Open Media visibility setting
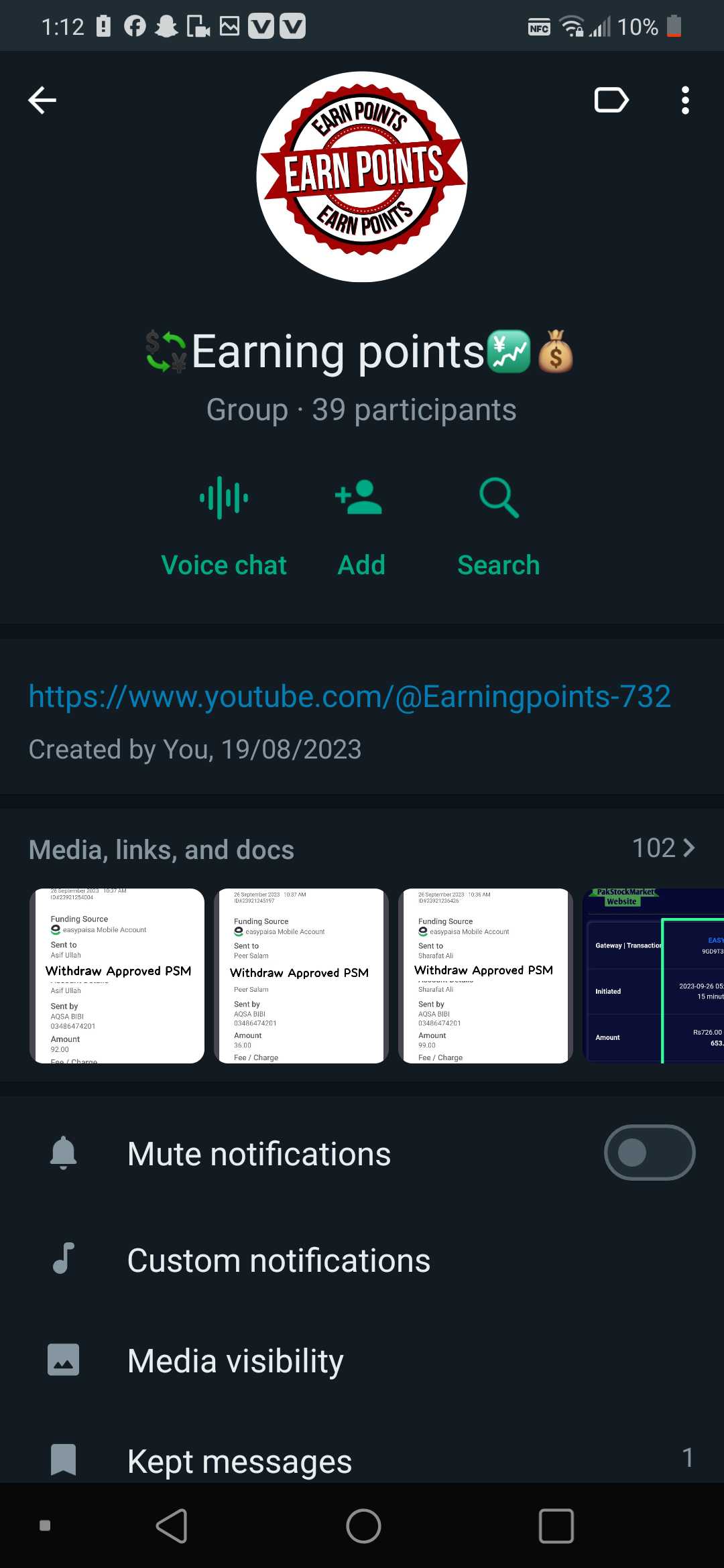This screenshot has width=724, height=1568. (x=362, y=1361)
